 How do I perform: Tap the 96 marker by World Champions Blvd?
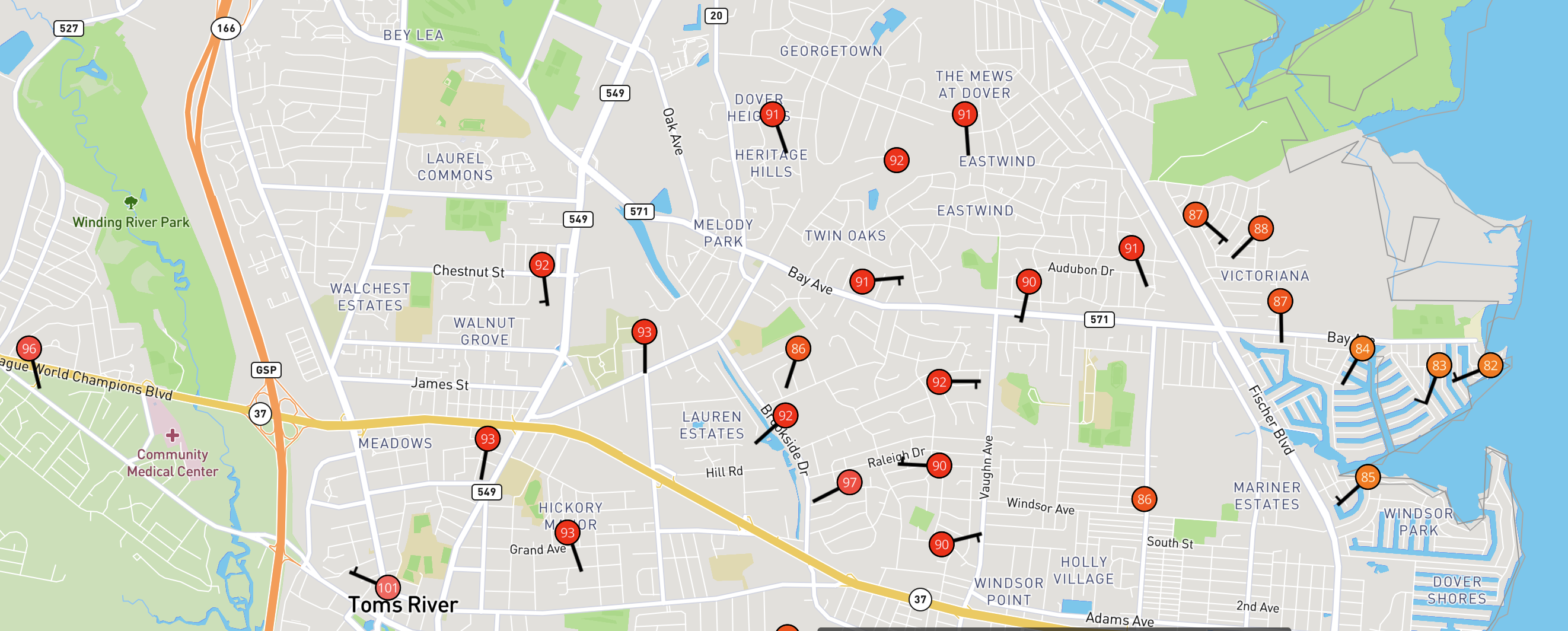(28, 349)
